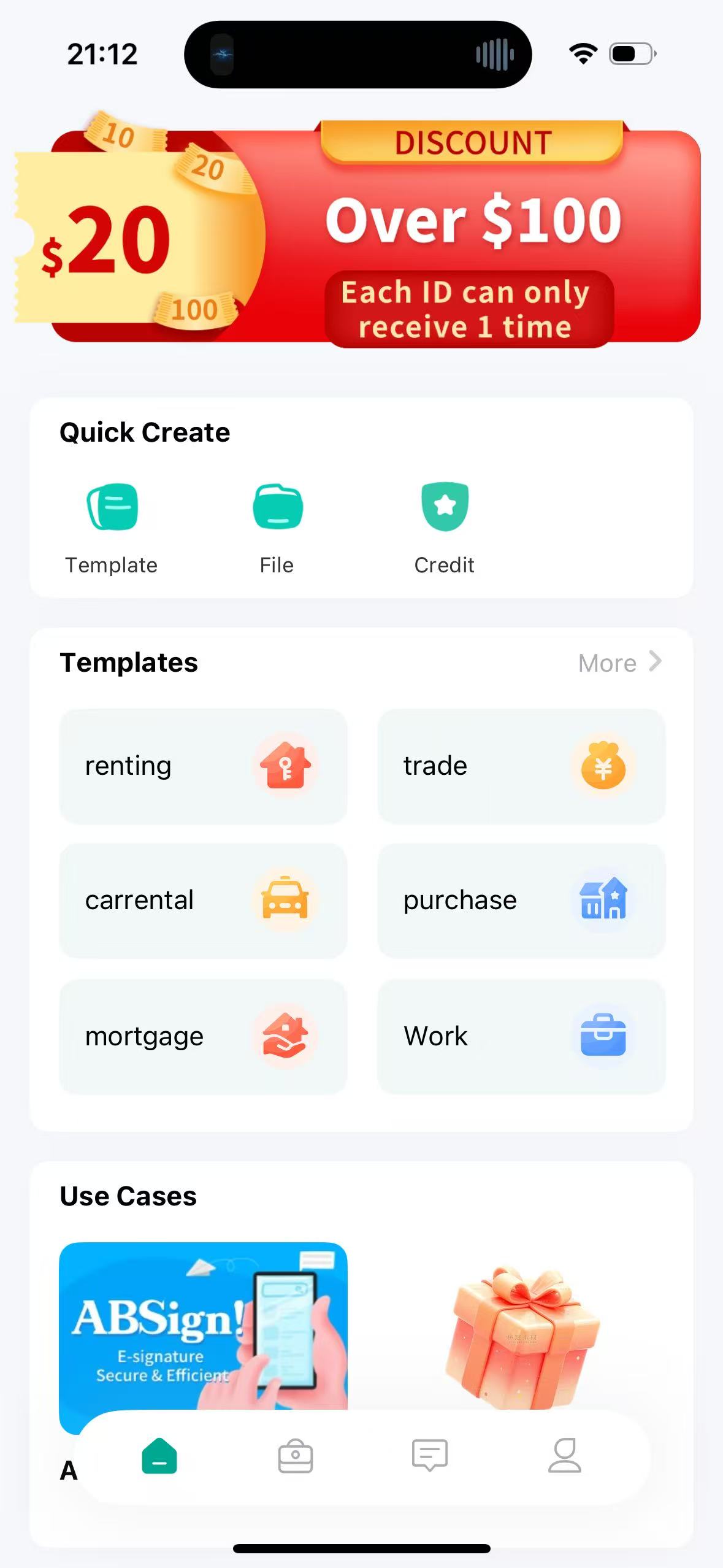Open the messages tab
Screen dimensions: 723x1568
430,1456
